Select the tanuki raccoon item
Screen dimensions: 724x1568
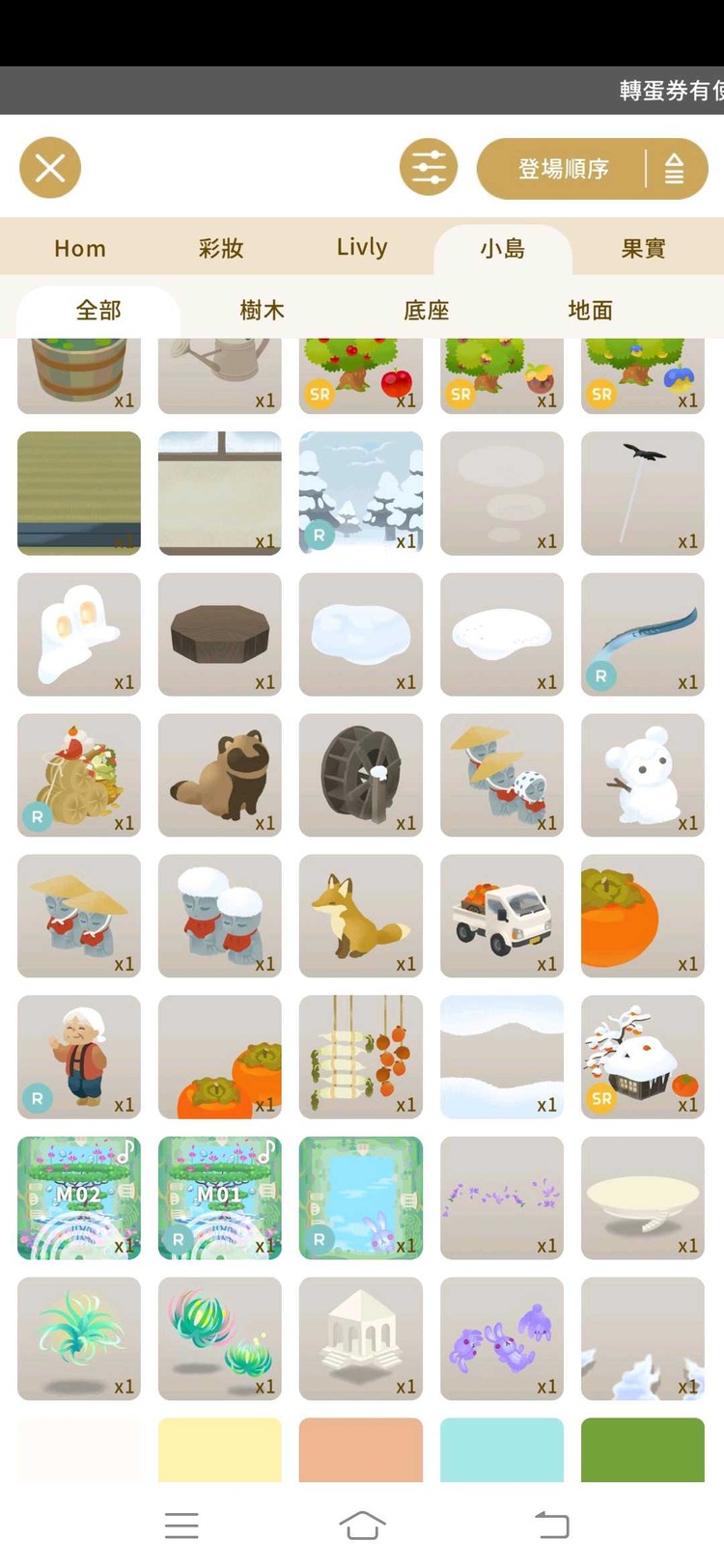click(x=220, y=775)
